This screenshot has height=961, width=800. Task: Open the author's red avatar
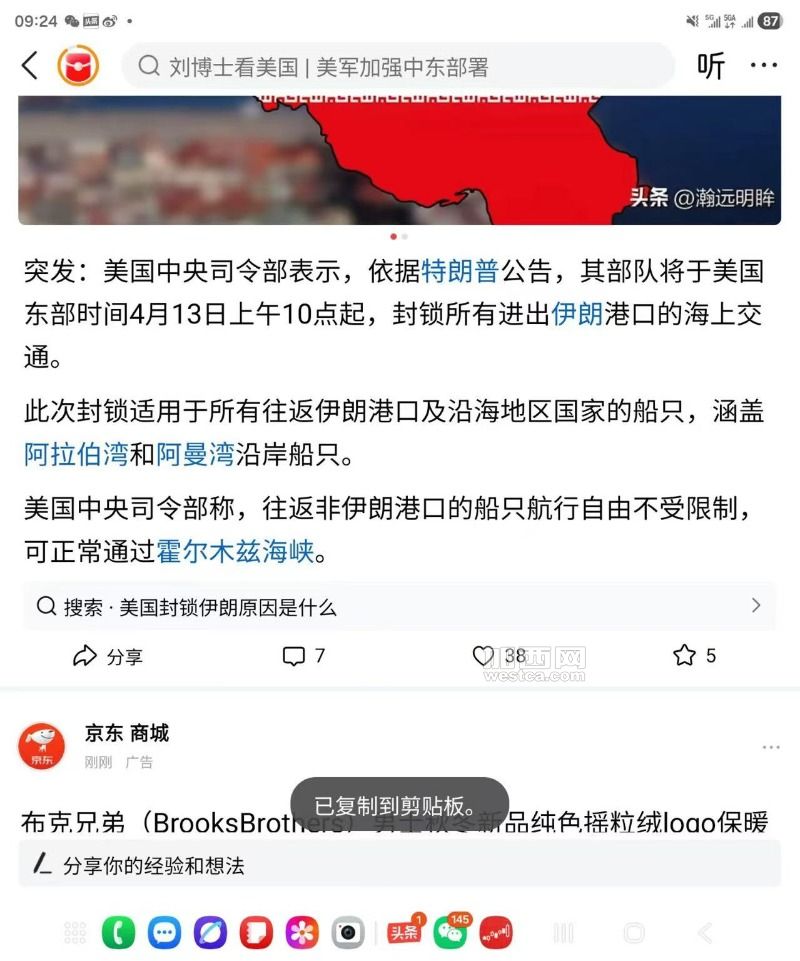pos(78,66)
